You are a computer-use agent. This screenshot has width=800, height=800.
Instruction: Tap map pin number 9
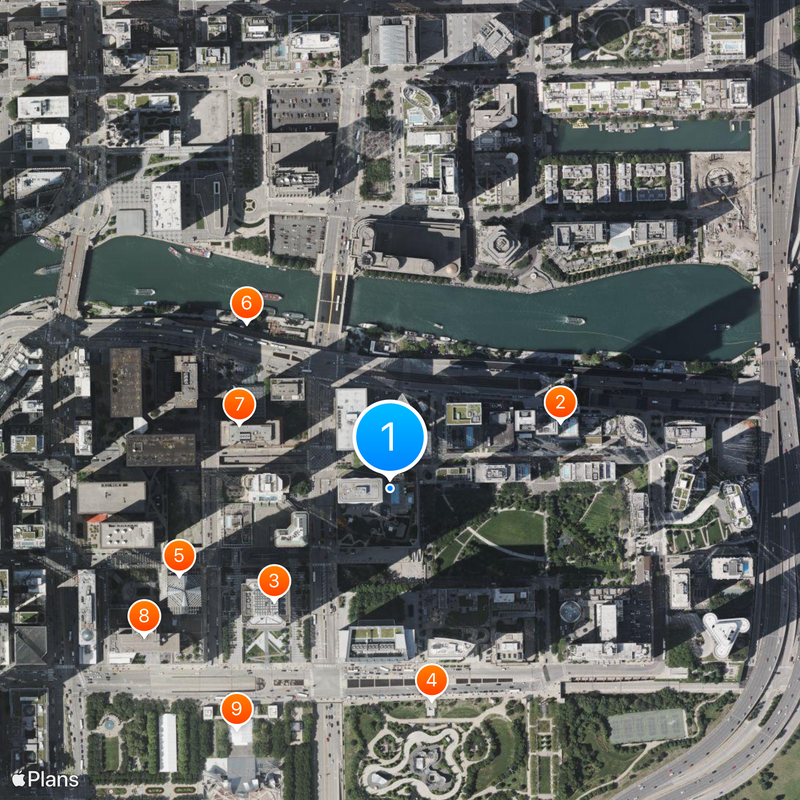point(237,709)
